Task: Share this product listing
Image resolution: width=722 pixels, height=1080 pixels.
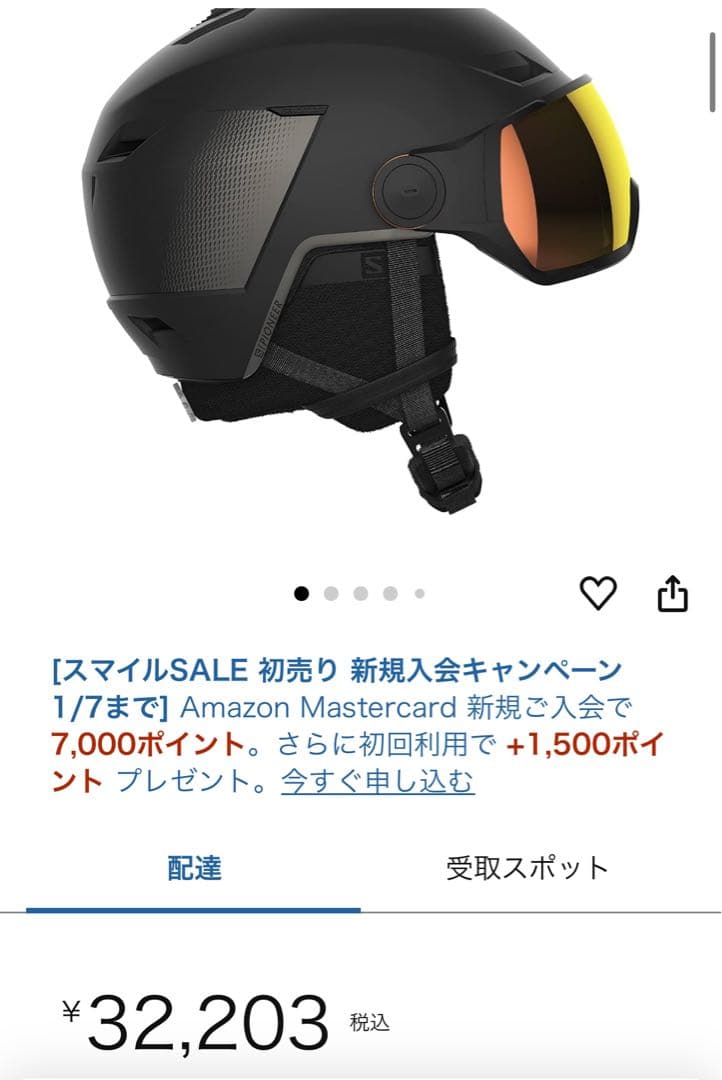Action: (673, 593)
